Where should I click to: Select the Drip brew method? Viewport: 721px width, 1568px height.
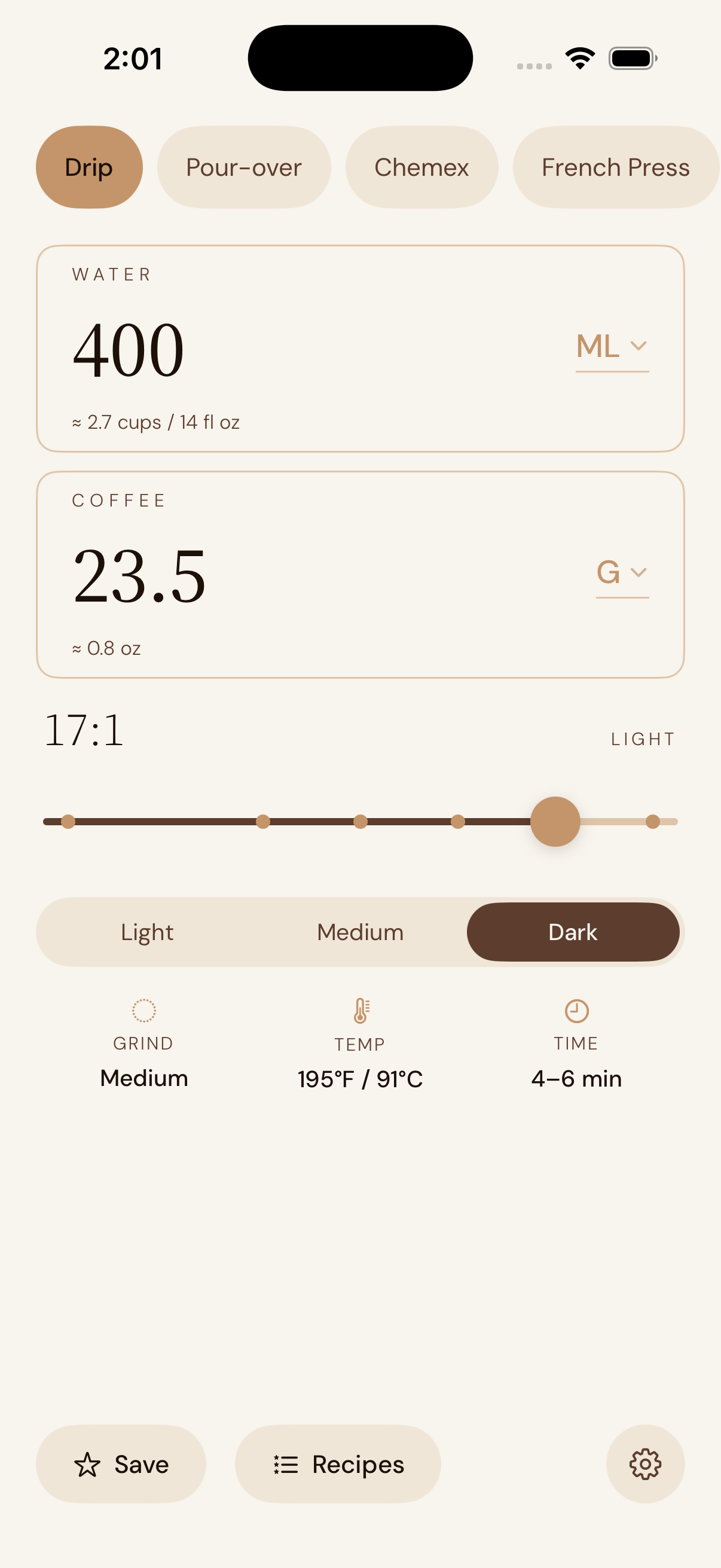(89, 167)
